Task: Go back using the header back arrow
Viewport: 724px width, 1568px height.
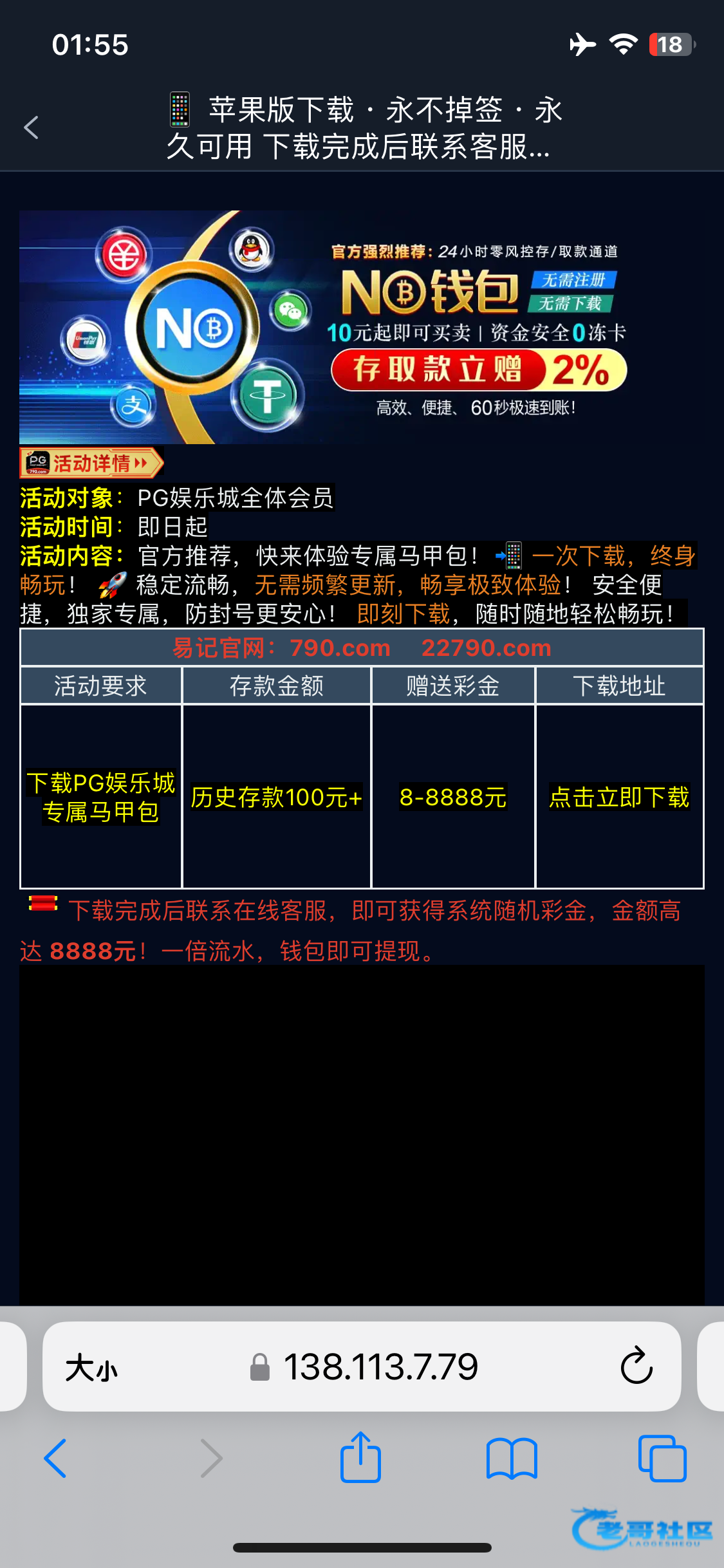Action: (x=32, y=127)
